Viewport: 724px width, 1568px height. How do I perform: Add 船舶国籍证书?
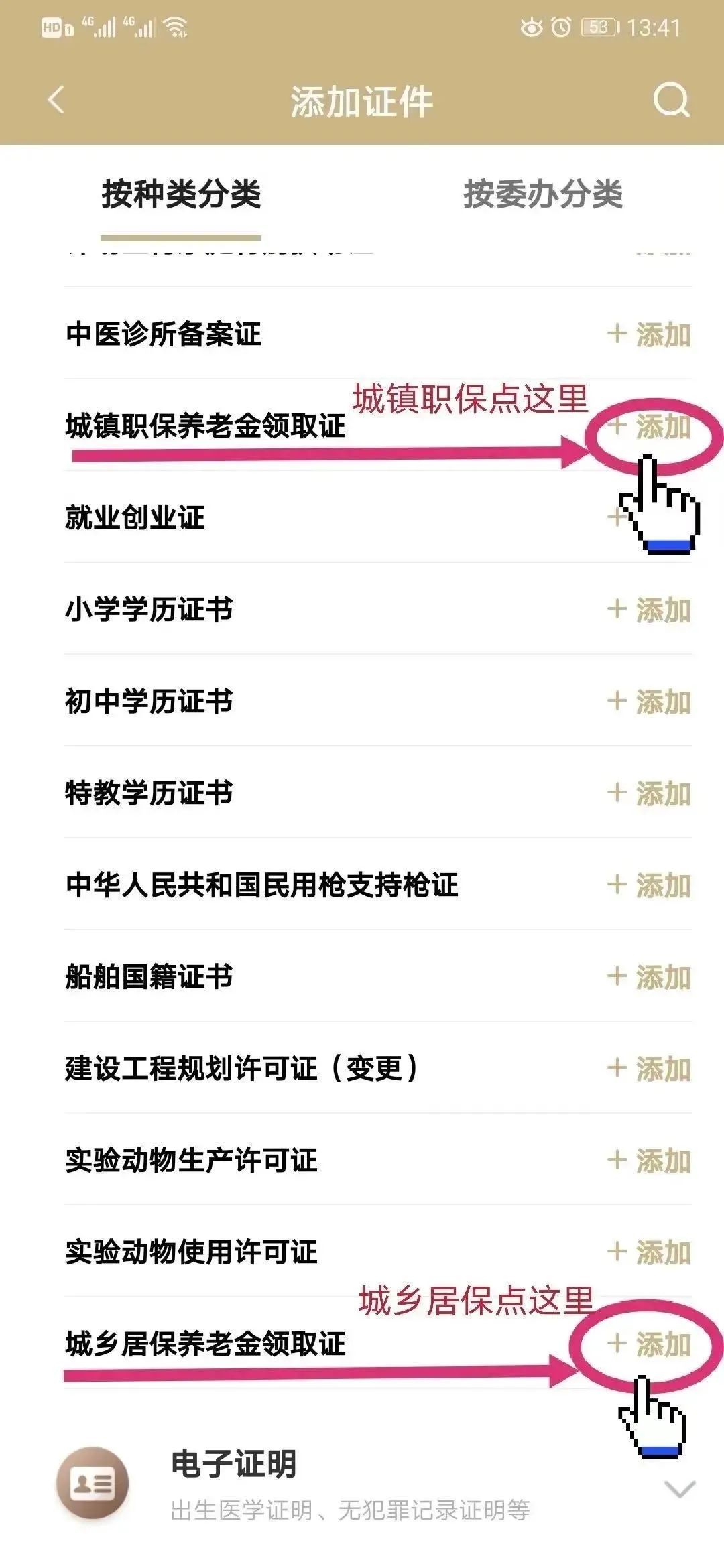pyautogui.click(x=649, y=977)
